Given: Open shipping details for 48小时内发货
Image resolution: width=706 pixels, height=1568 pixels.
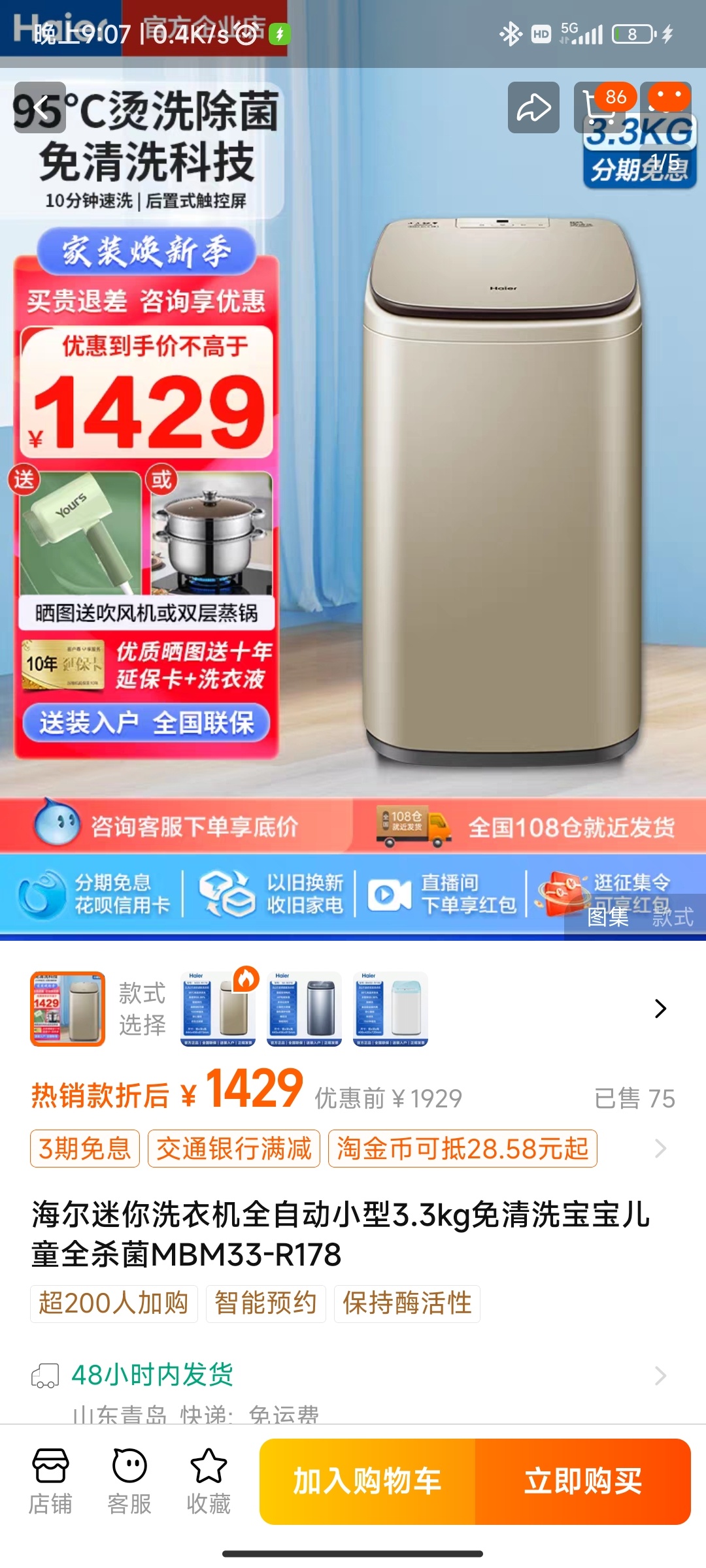Looking at the screenshot, I should tap(353, 1375).
